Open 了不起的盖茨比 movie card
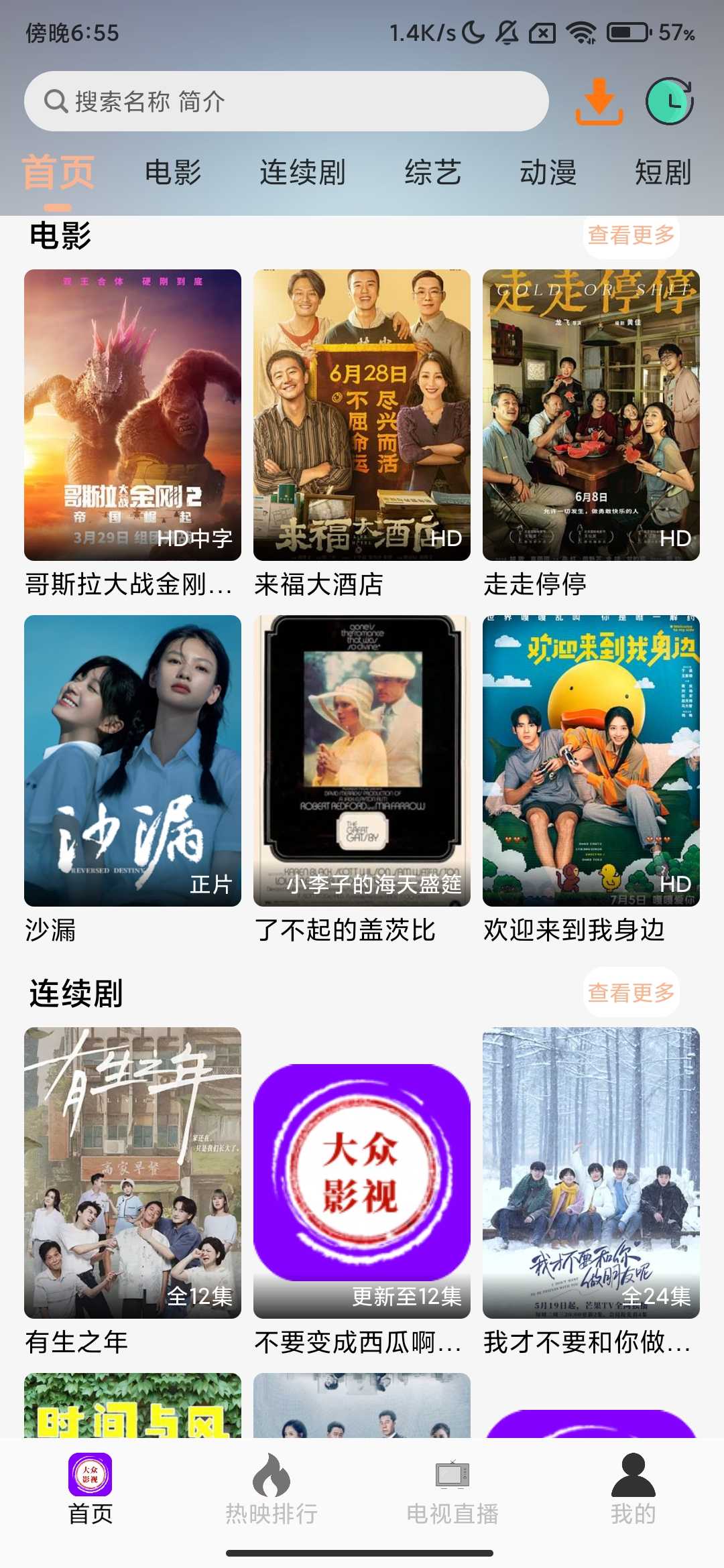Image resolution: width=724 pixels, height=1568 pixels. tap(362, 761)
